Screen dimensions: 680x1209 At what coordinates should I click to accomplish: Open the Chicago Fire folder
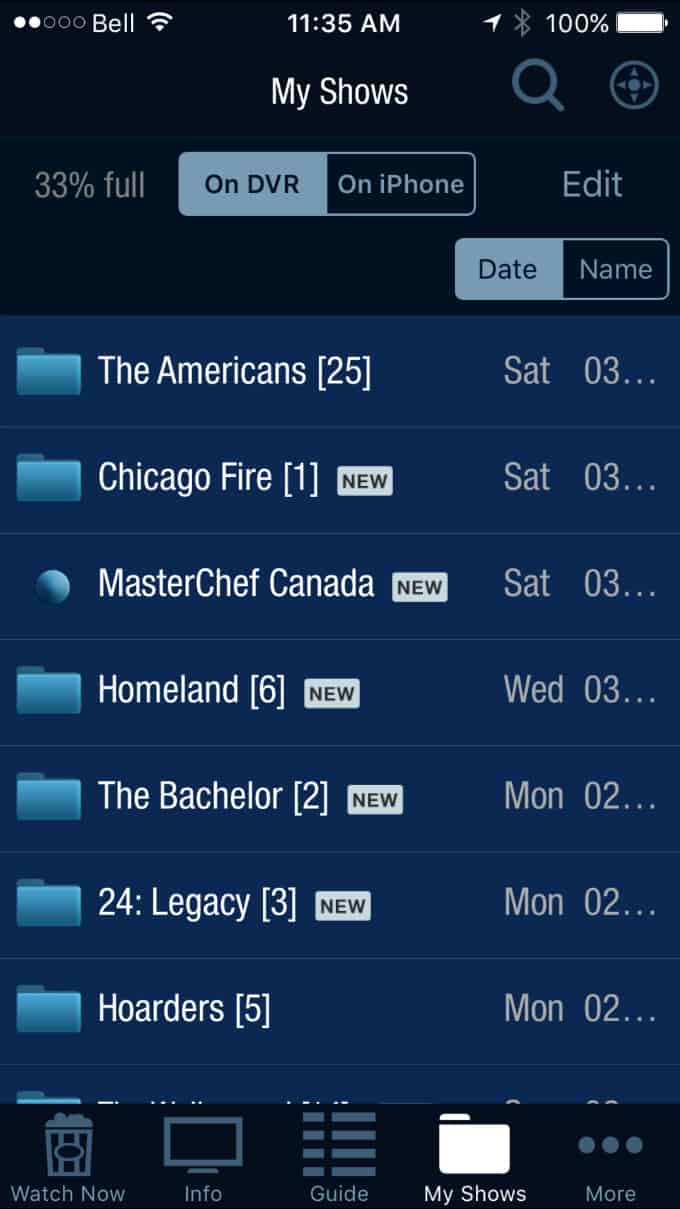[340, 480]
